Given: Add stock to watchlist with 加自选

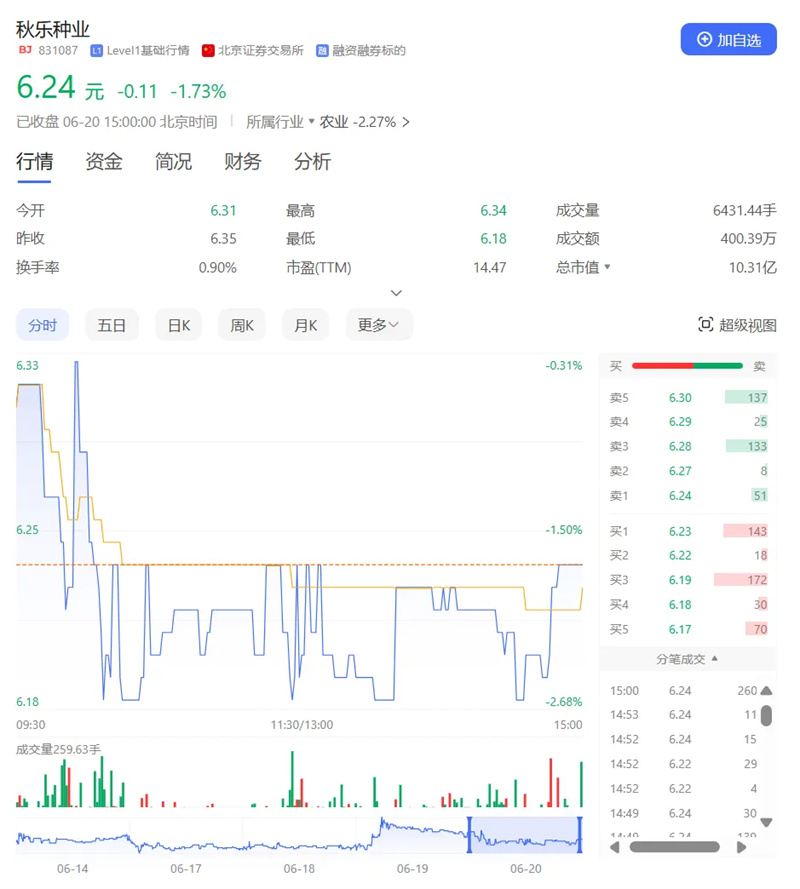Looking at the screenshot, I should point(728,39).
